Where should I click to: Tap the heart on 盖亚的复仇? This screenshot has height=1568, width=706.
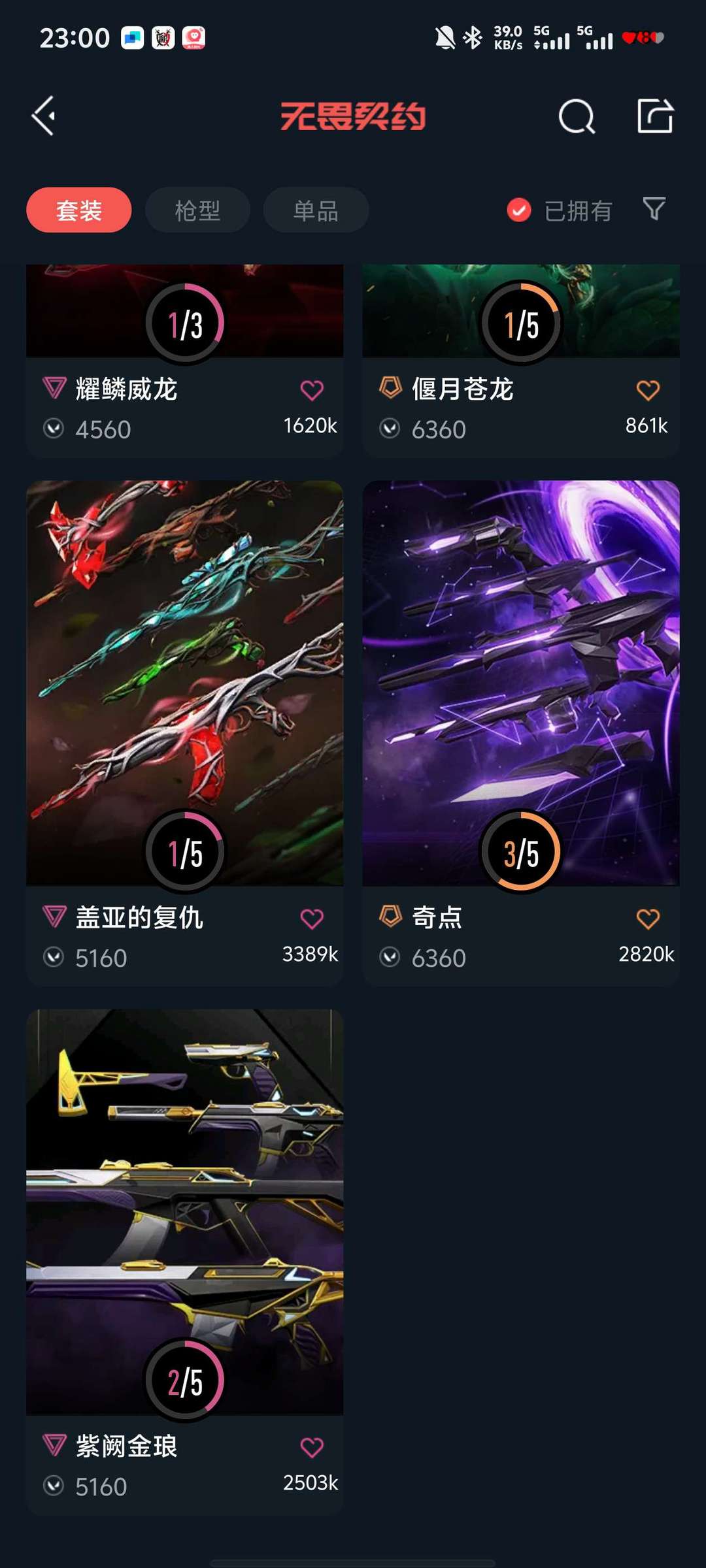[312, 919]
